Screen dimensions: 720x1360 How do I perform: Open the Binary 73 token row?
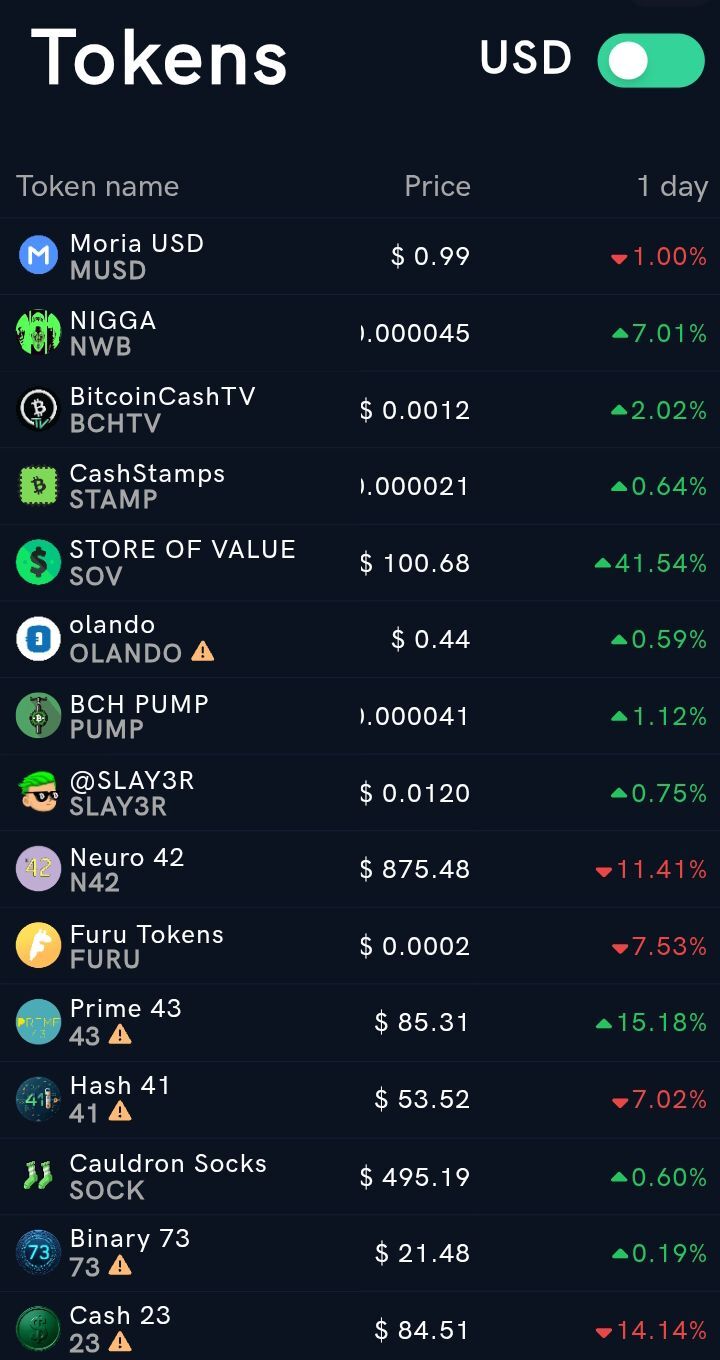click(360, 1253)
